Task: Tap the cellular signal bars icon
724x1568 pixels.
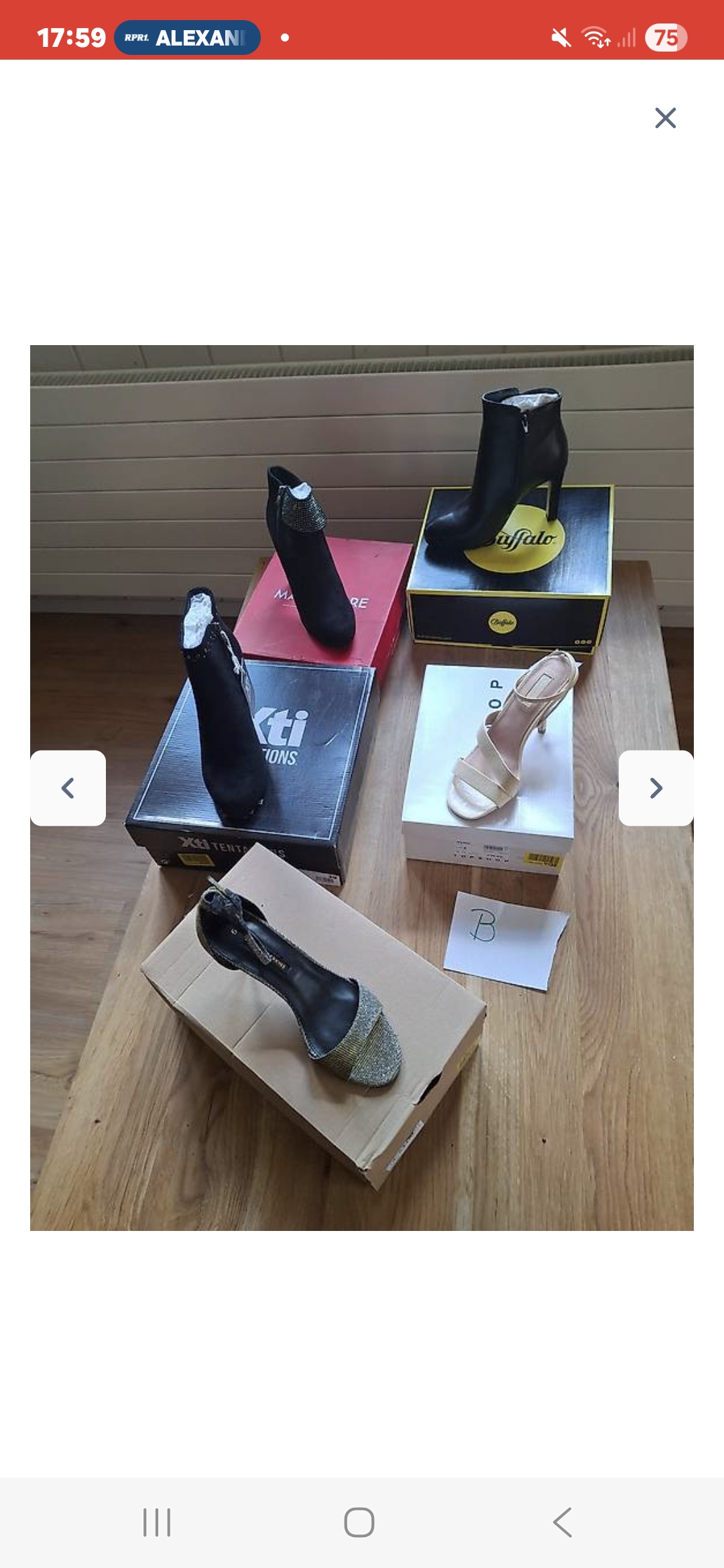Action: pyautogui.click(x=625, y=37)
